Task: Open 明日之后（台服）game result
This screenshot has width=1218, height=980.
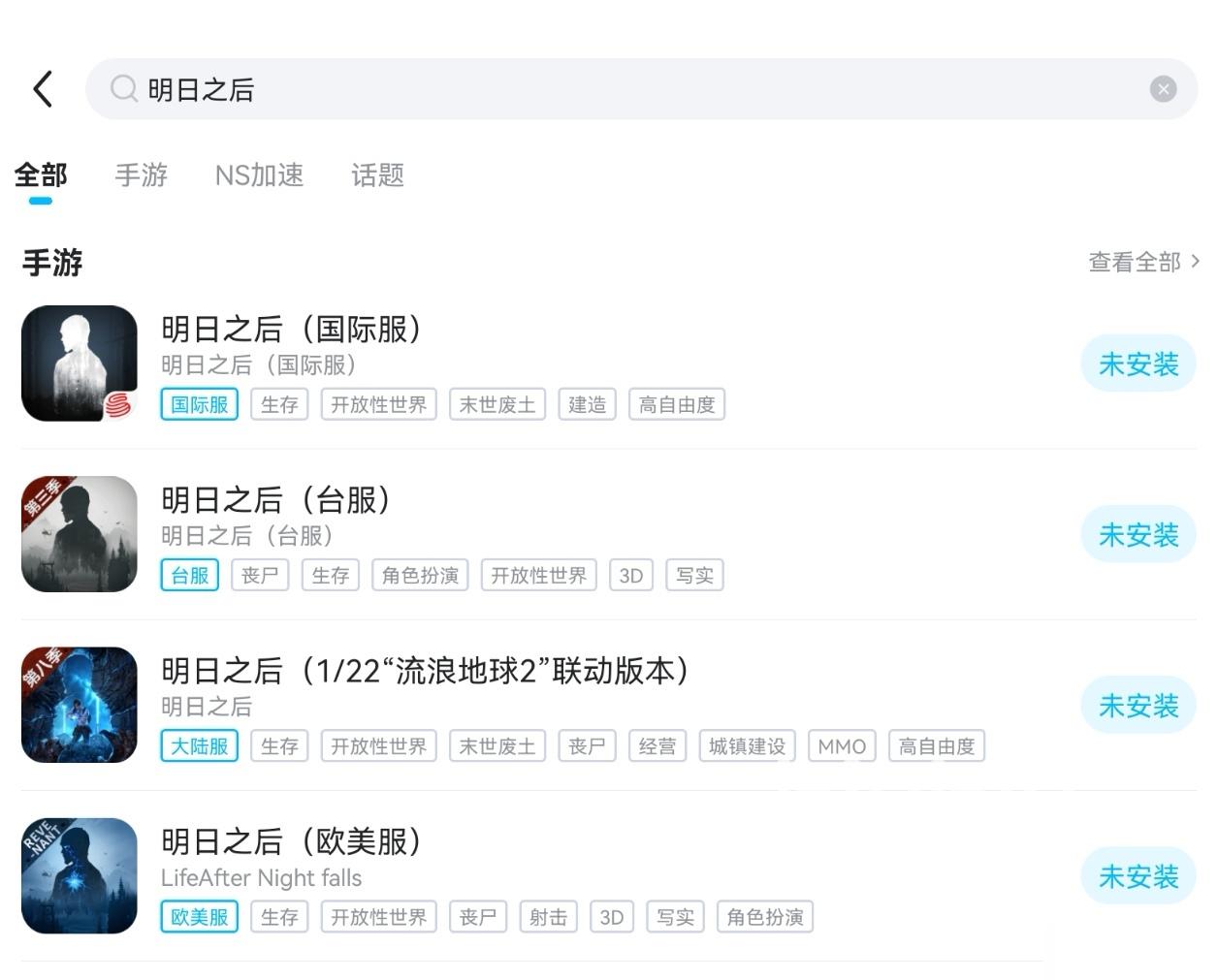Action: point(275,500)
